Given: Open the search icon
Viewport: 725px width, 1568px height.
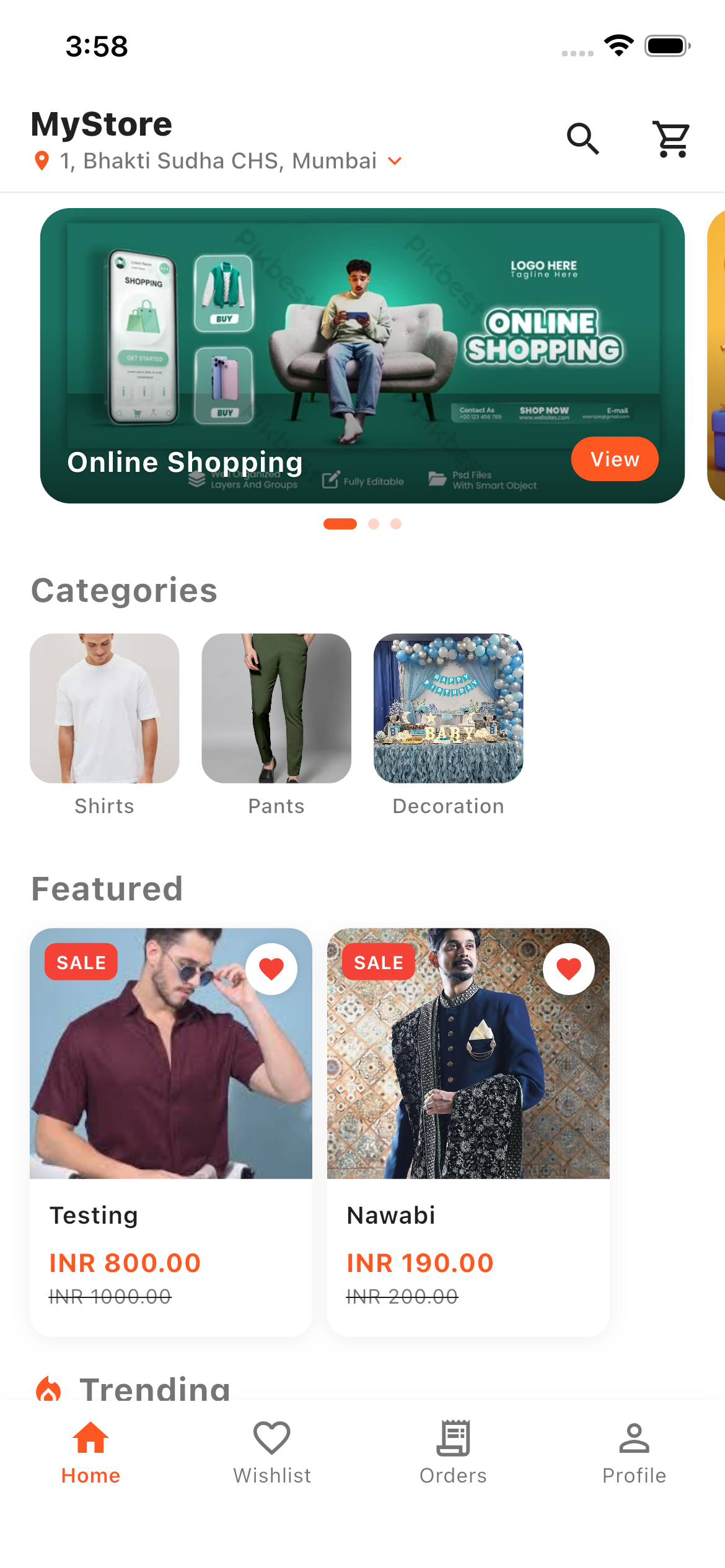Looking at the screenshot, I should 582,139.
